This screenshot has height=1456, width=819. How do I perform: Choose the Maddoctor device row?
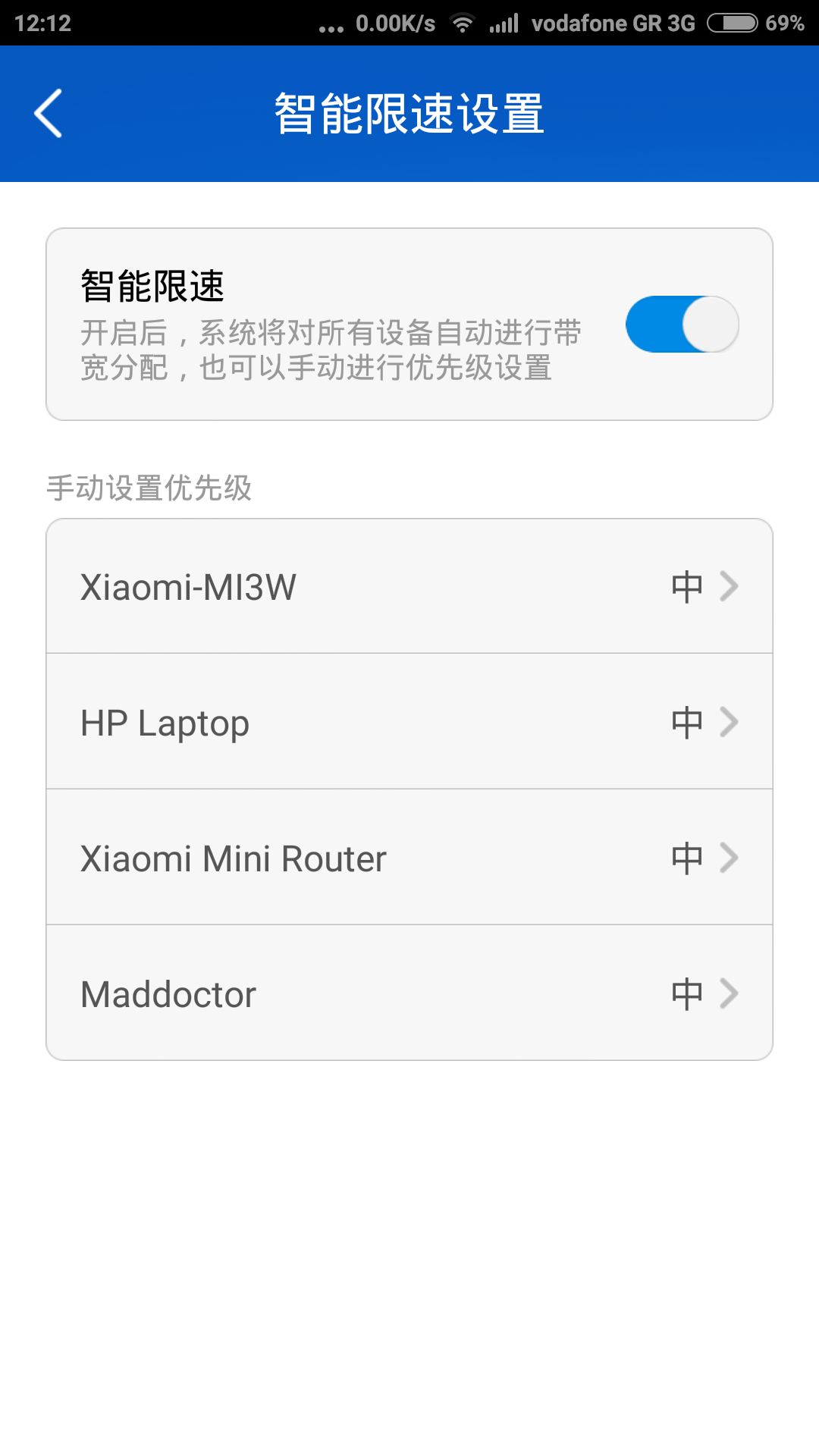(409, 993)
